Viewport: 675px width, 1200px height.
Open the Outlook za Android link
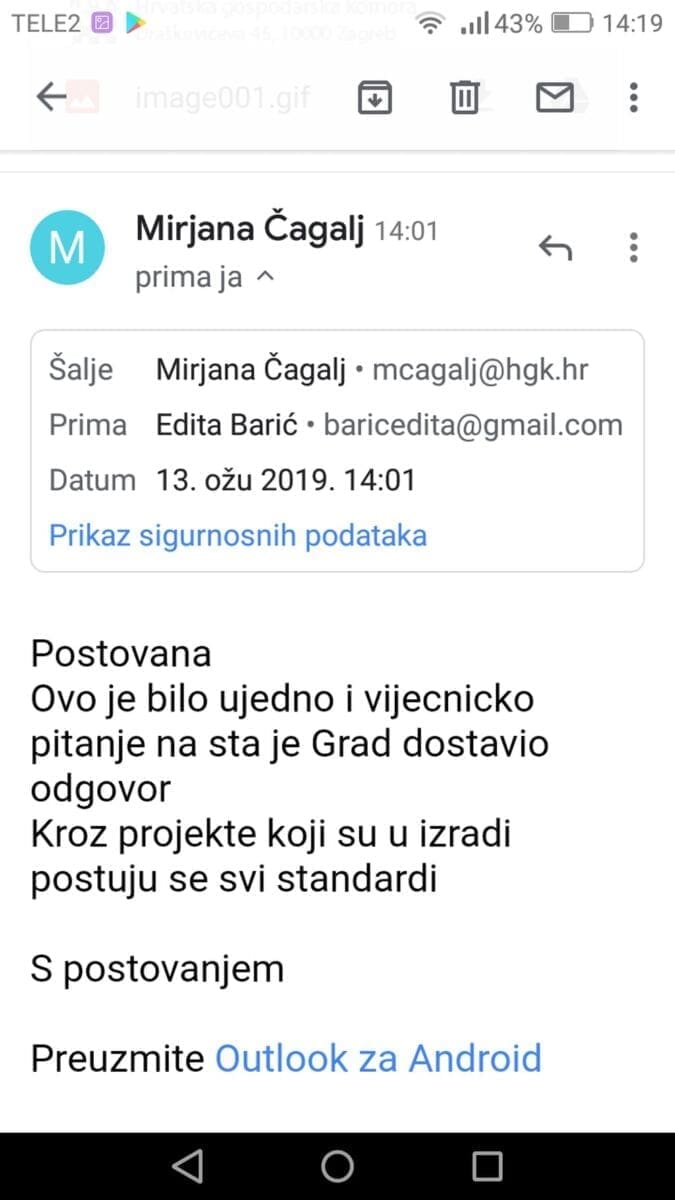(378, 1057)
